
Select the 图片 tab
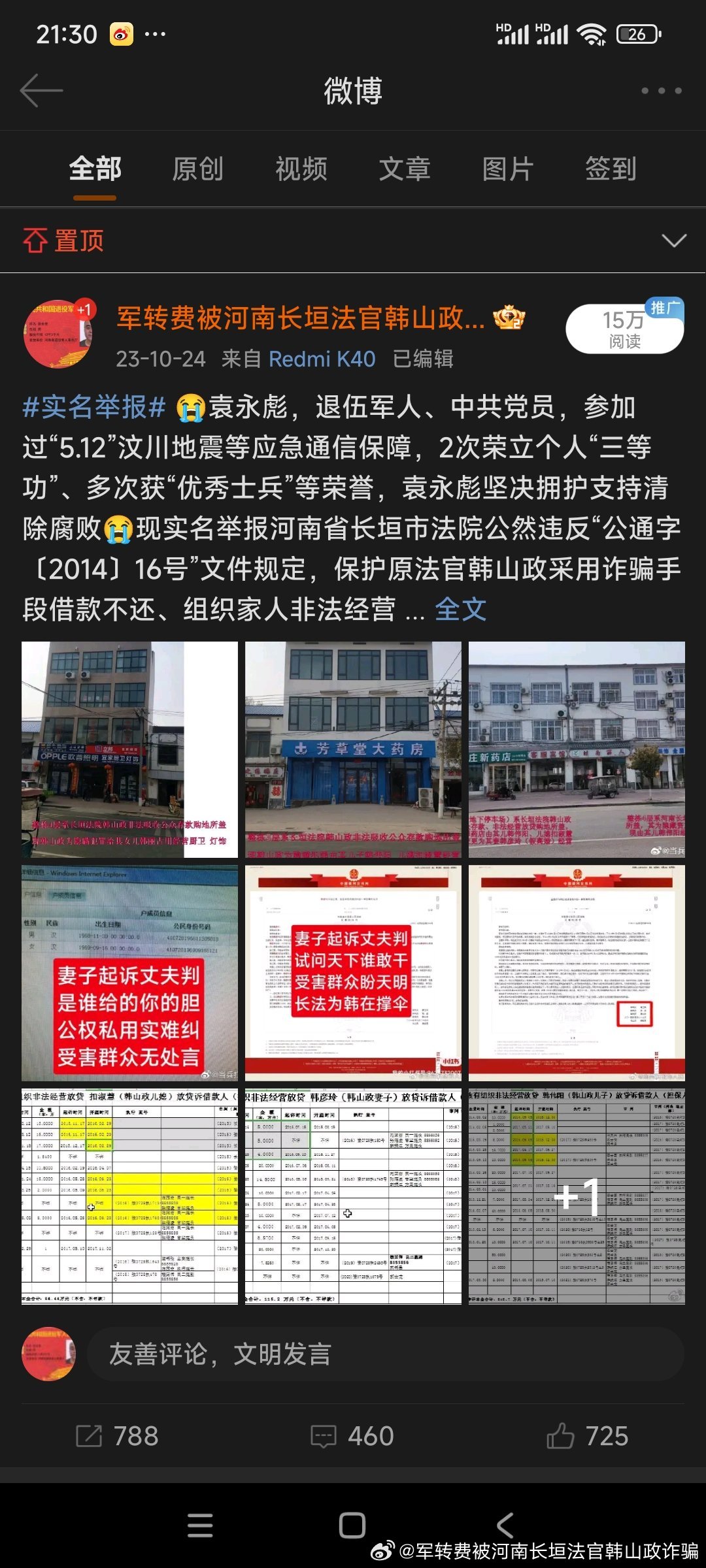coord(507,169)
